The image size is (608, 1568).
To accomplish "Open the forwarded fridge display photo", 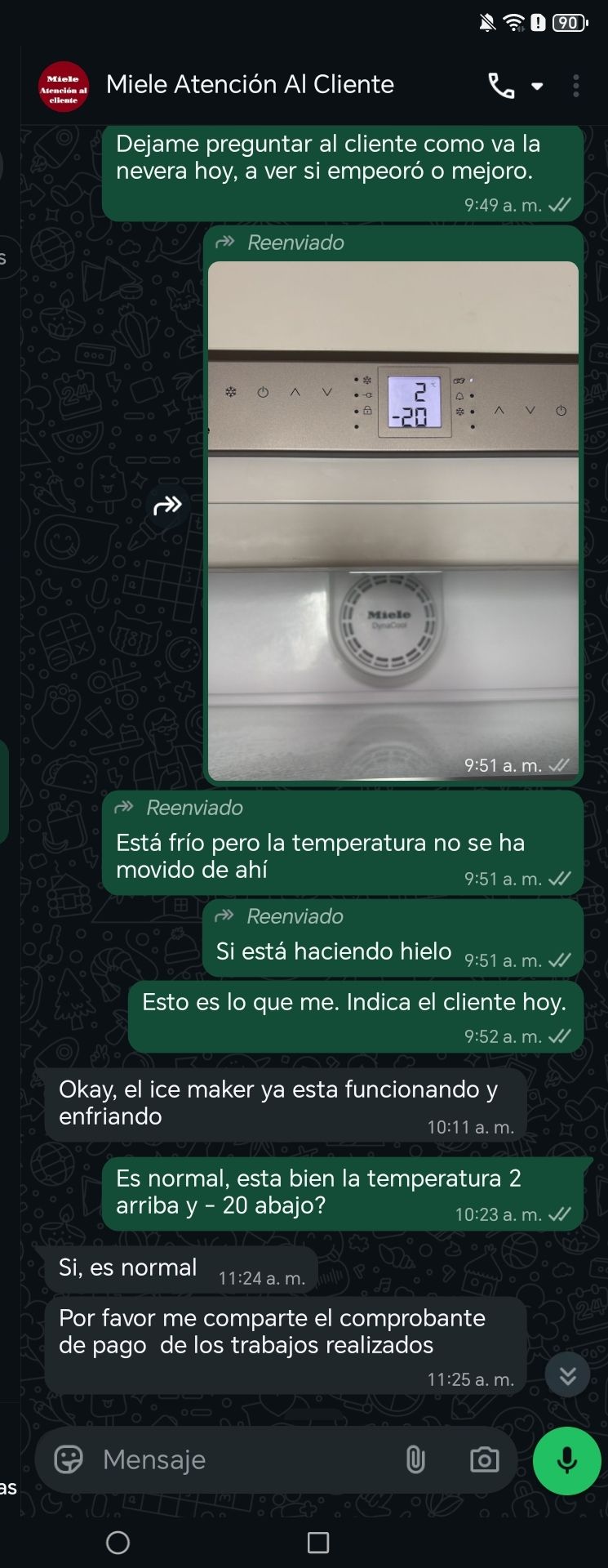I will [x=393, y=520].
